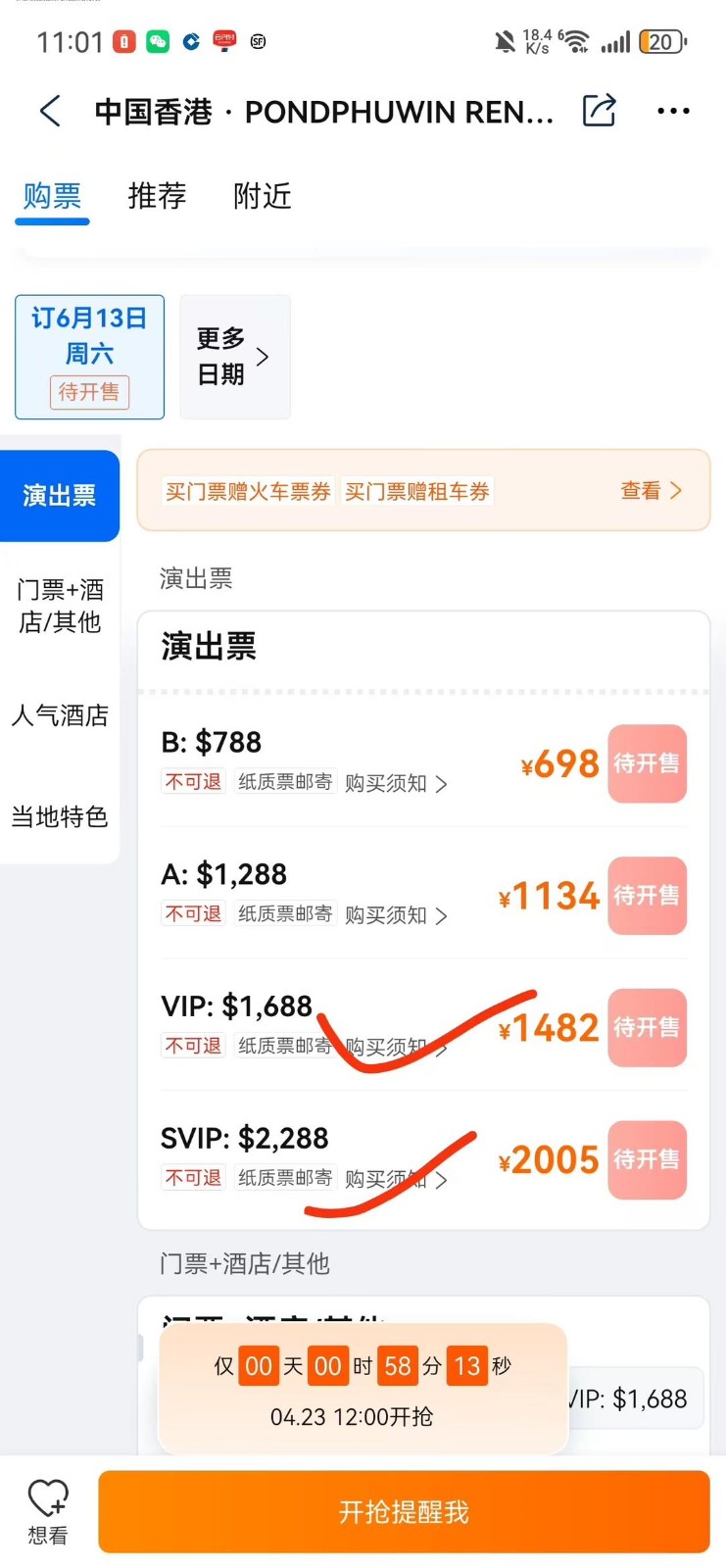
Task: Tap the Wi-Fi status icon in the status bar
Action: 576,43
